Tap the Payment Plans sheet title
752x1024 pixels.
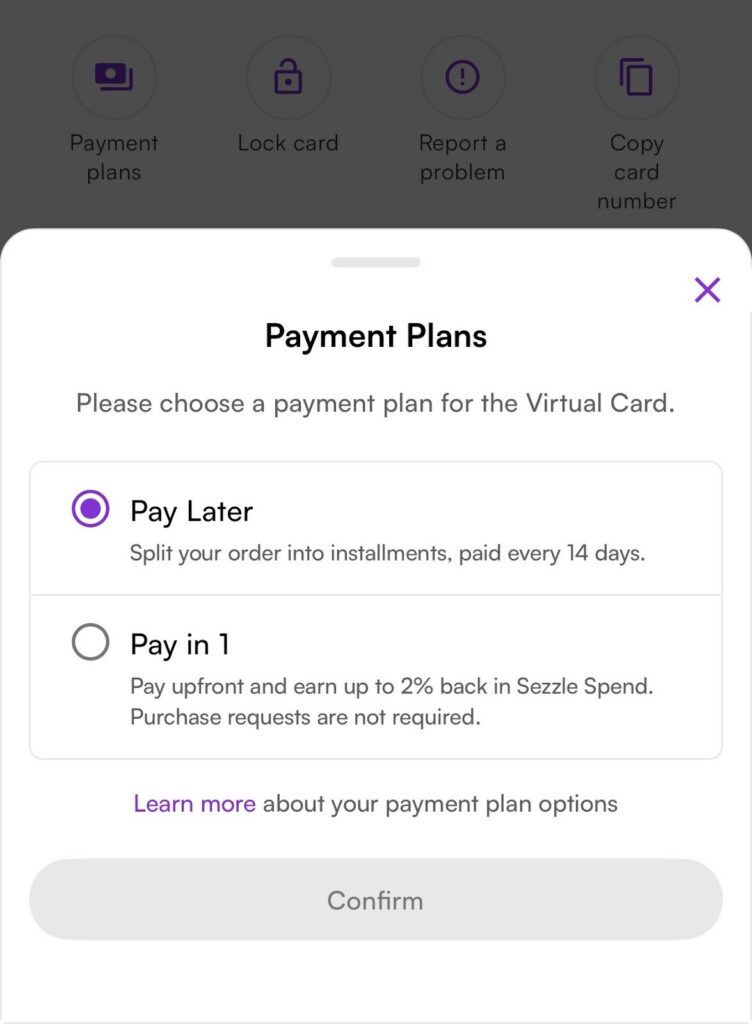[x=376, y=336]
